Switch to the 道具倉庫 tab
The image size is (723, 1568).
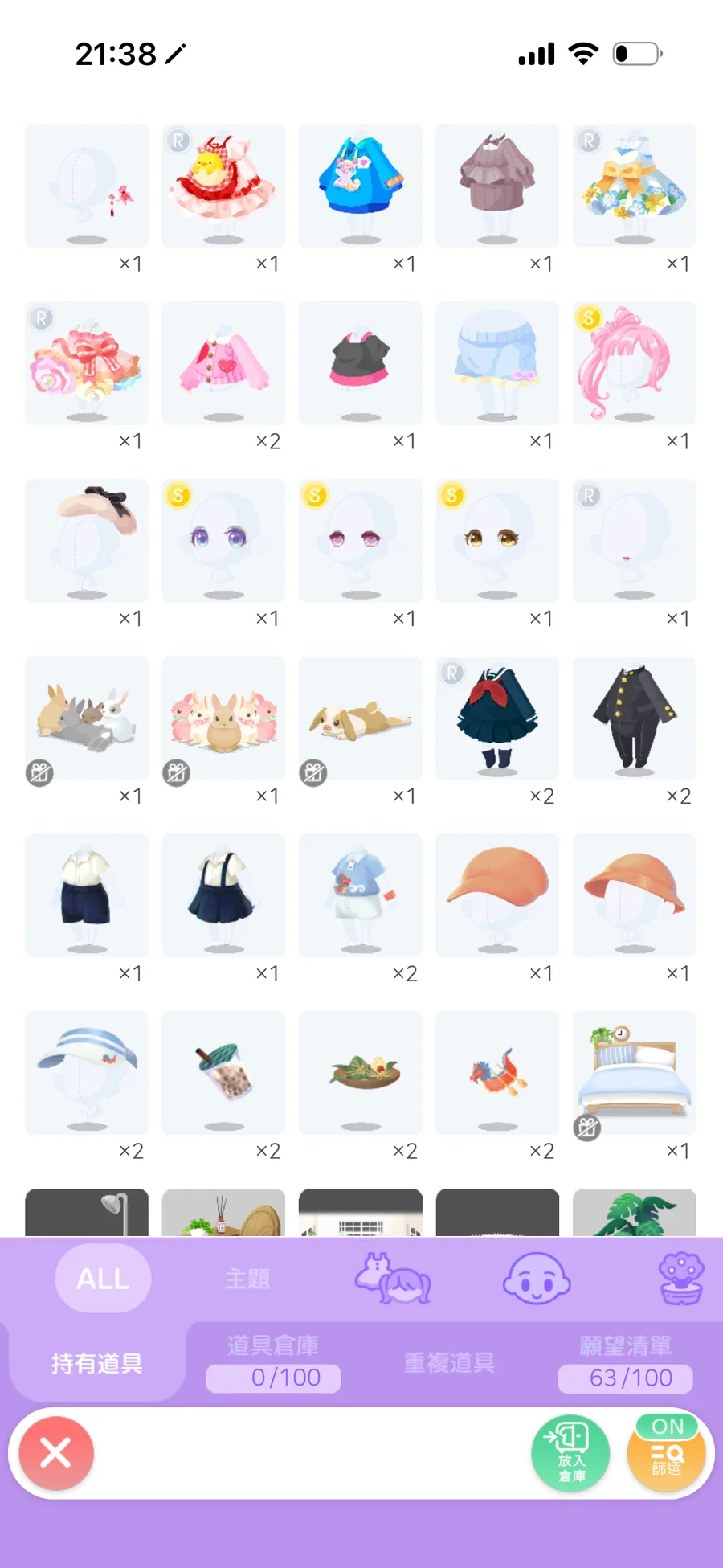pyautogui.click(x=273, y=1362)
